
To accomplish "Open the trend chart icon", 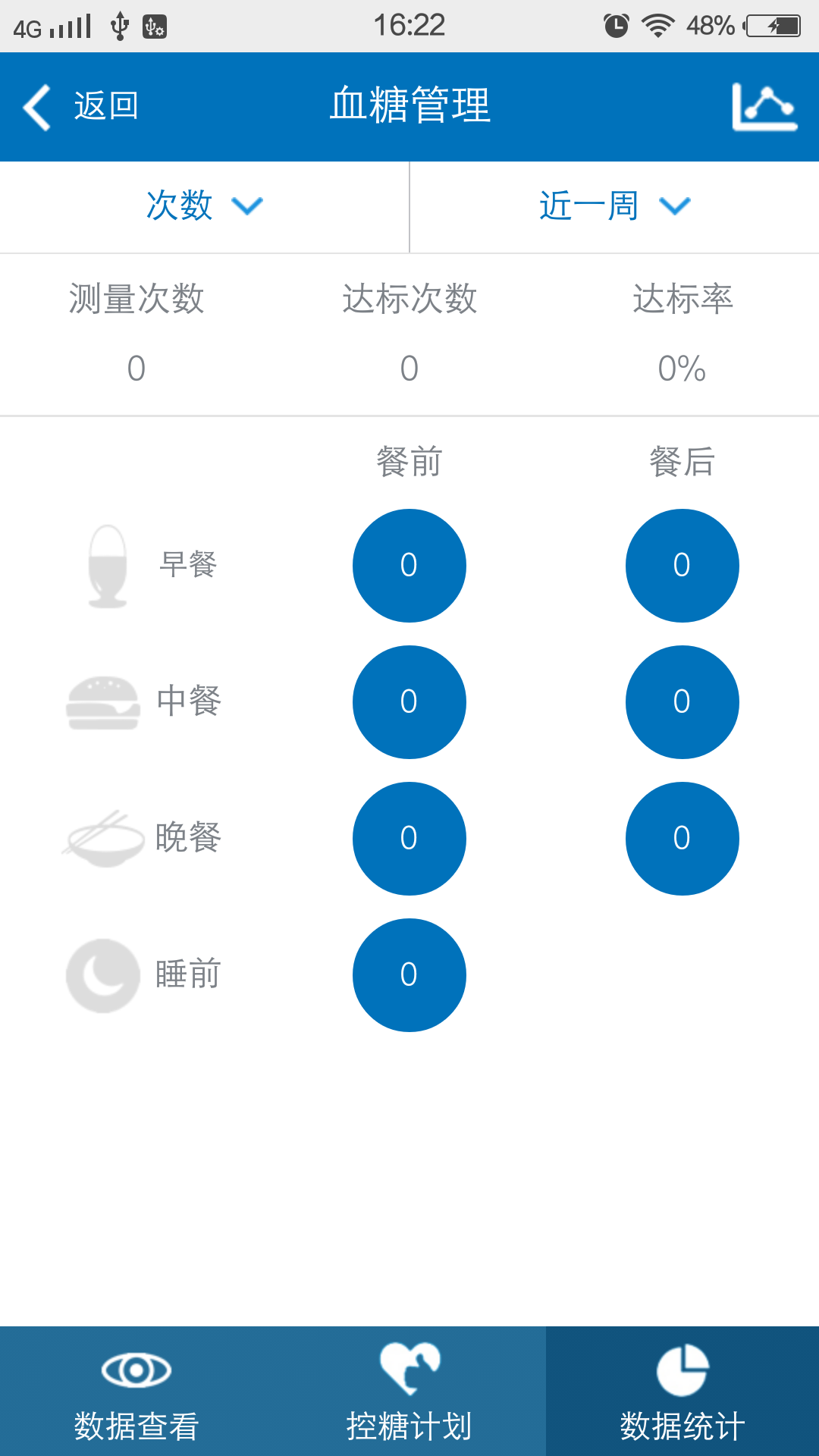I will [x=764, y=106].
